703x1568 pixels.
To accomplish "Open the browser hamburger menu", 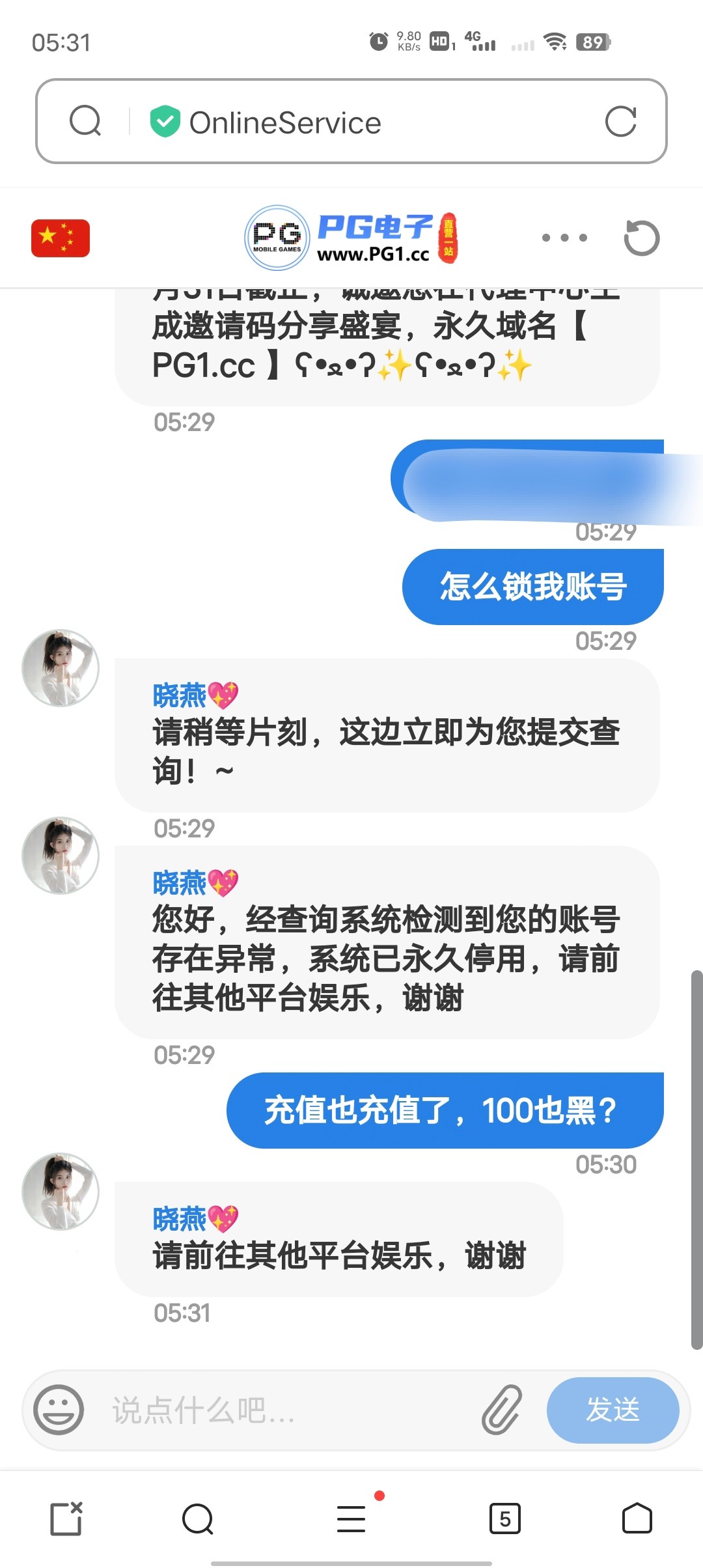I will point(351,1519).
